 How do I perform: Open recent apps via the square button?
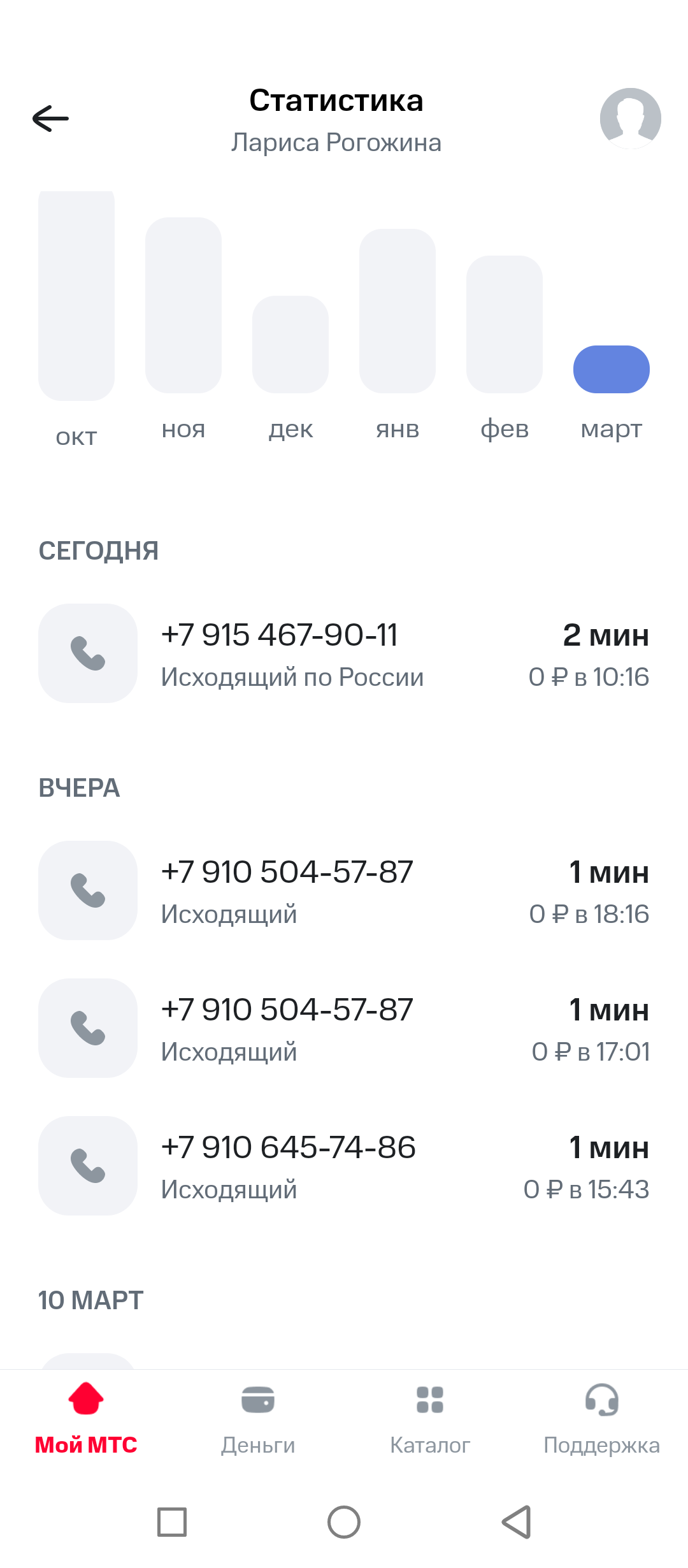(172, 1522)
